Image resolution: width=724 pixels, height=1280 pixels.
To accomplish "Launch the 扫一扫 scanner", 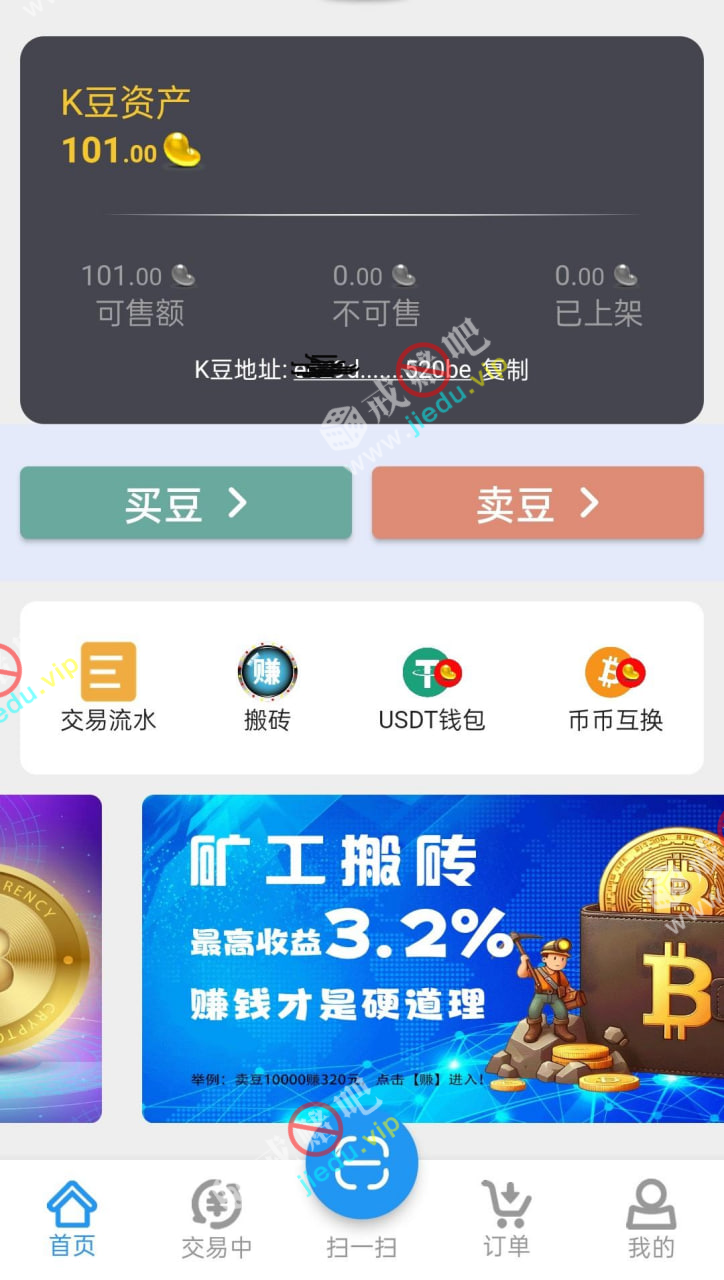I will coord(362,1172).
